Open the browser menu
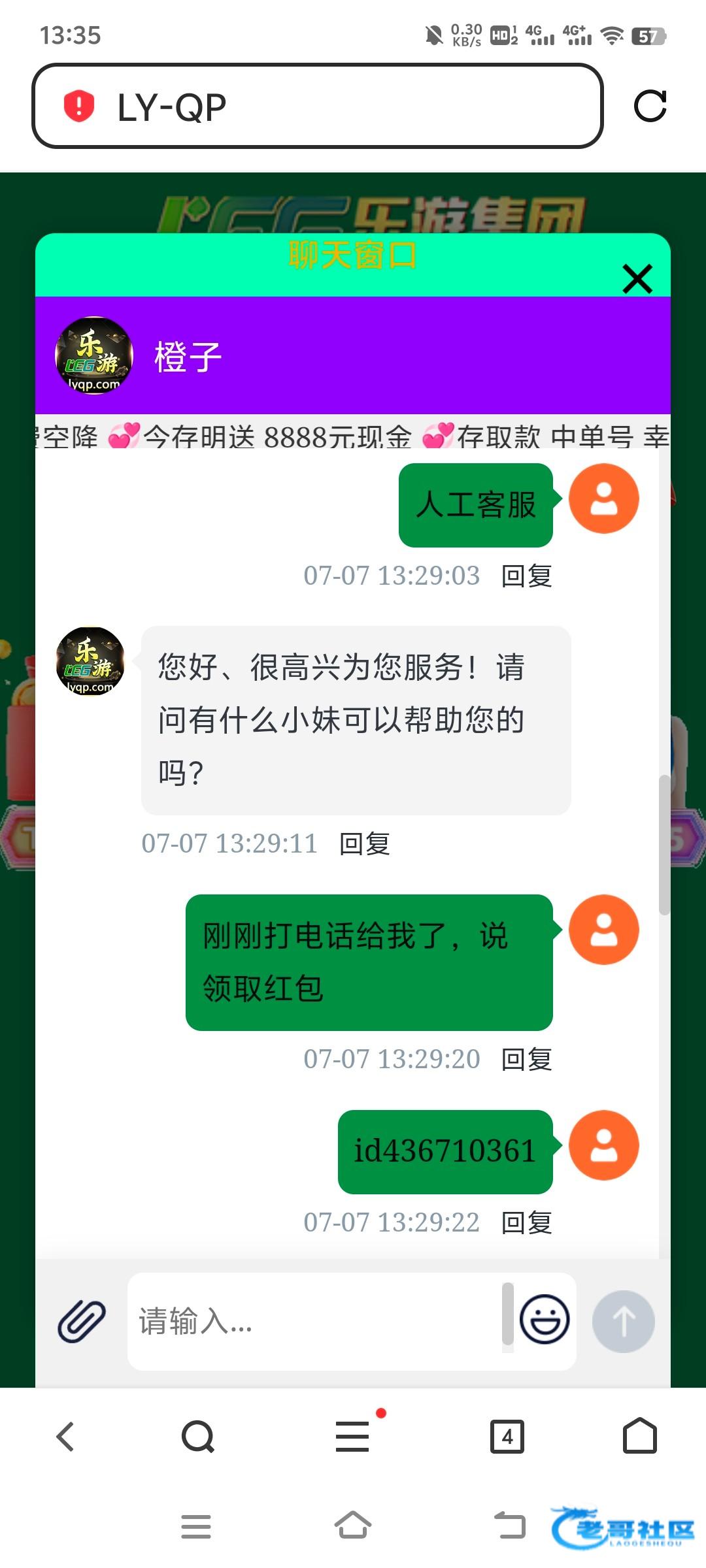Screen dimensions: 706x1568 (x=353, y=1437)
